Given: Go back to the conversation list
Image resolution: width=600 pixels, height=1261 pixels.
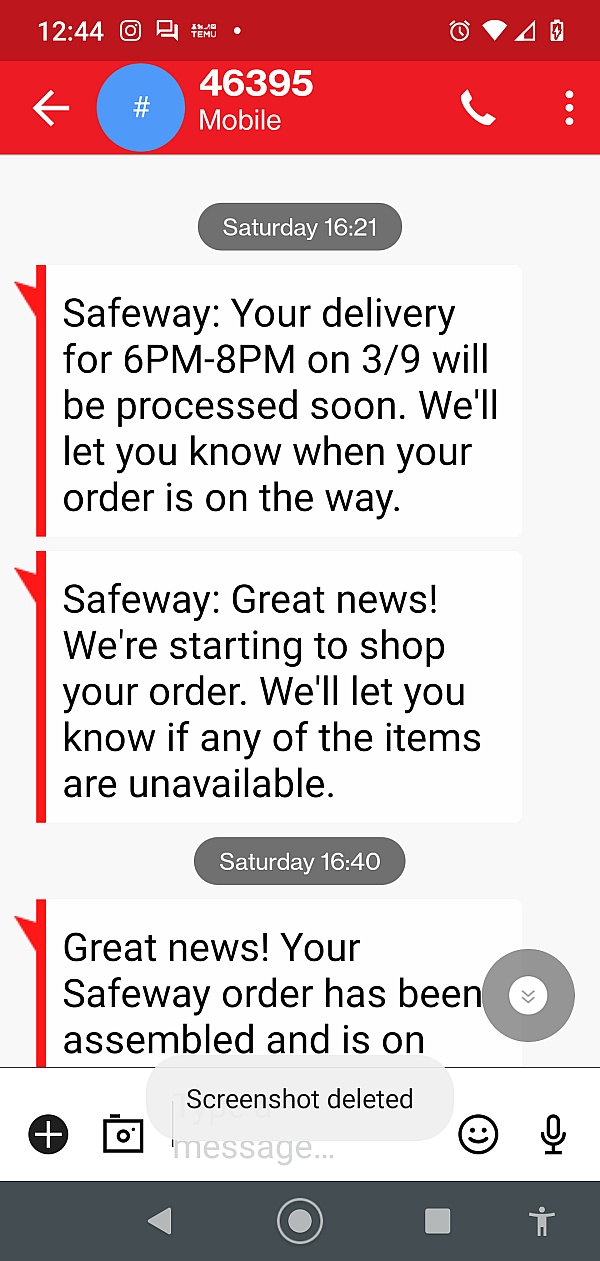Looking at the screenshot, I should point(51,108).
